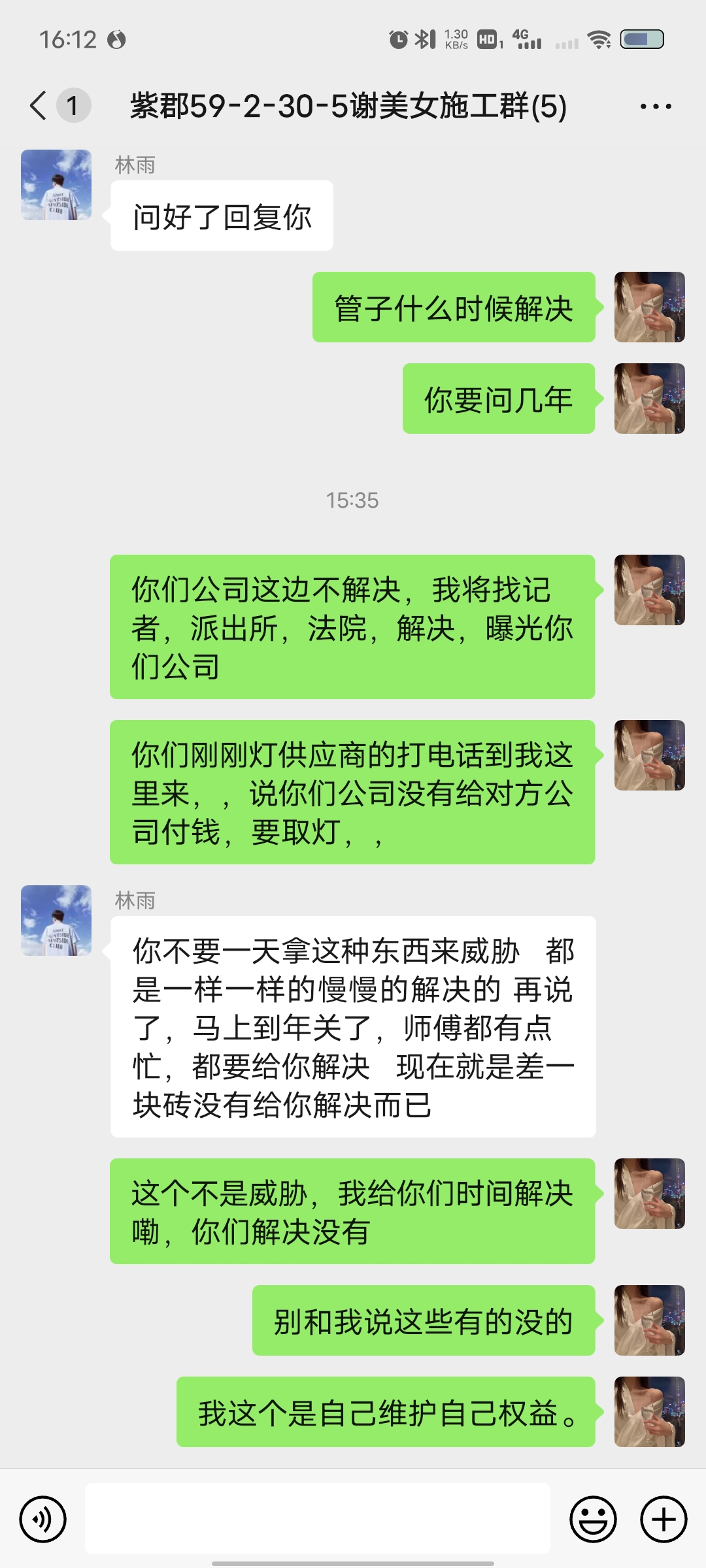View 林雨's avatar beside 问好了回复你
This screenshot has height=1568, width=706.
tap(56, 185)
